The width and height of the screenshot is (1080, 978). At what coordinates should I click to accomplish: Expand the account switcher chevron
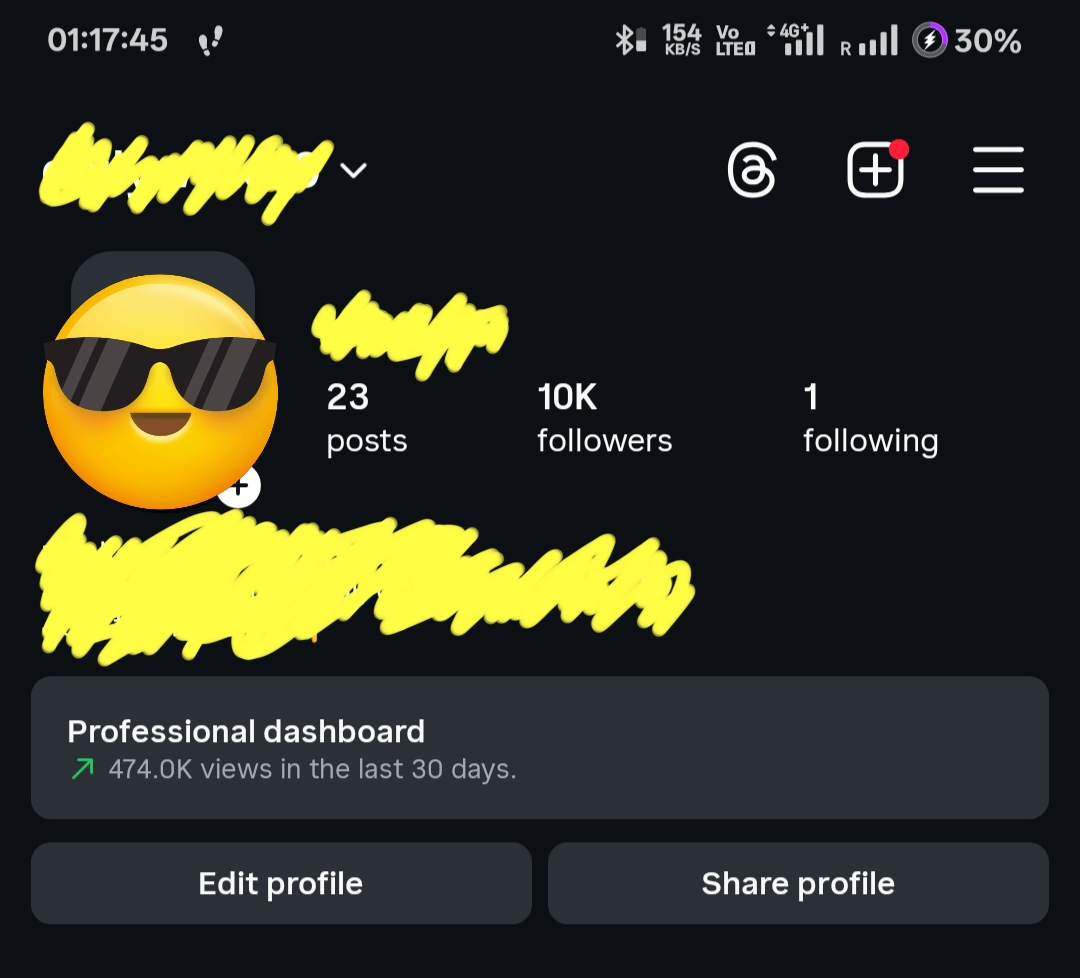point(353,171)
